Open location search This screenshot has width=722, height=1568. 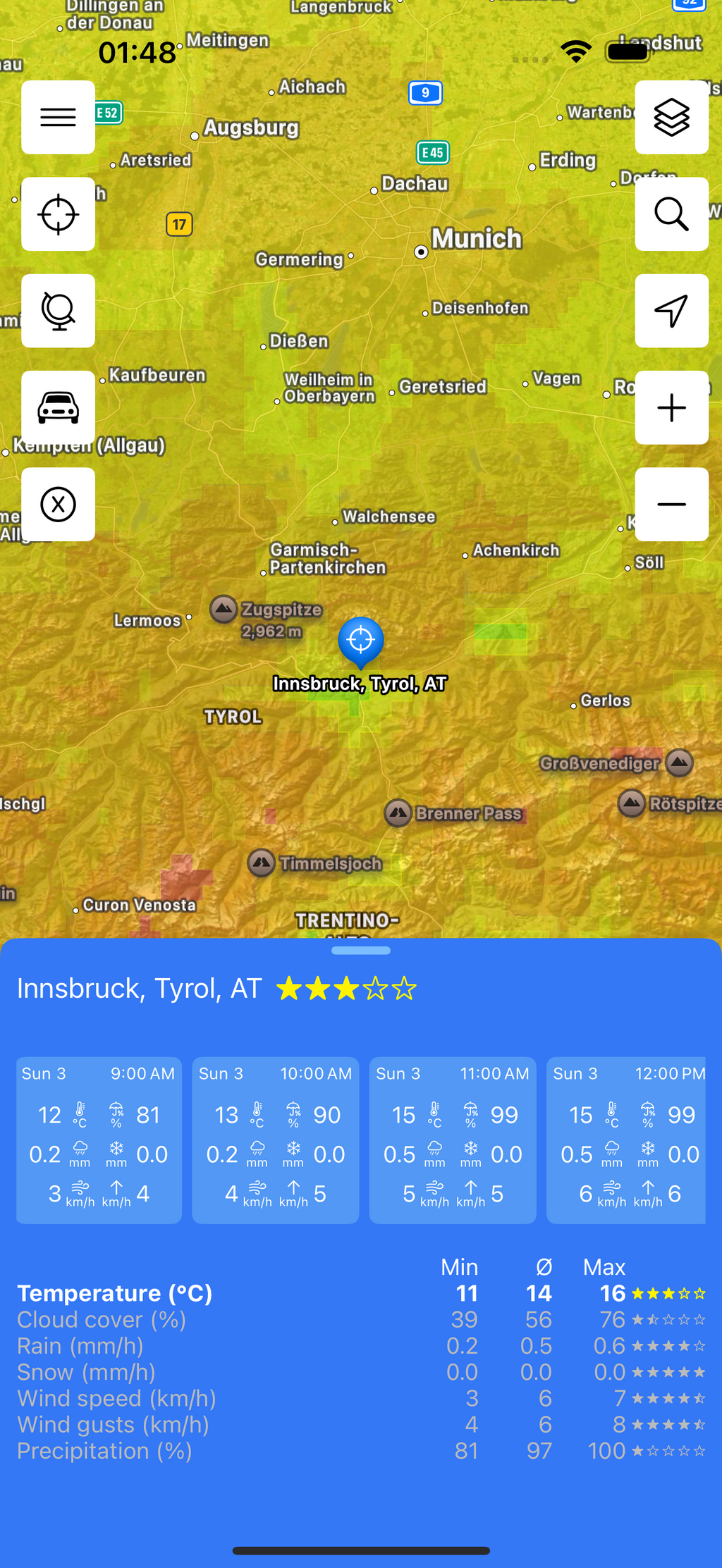[x=671, y=214]
